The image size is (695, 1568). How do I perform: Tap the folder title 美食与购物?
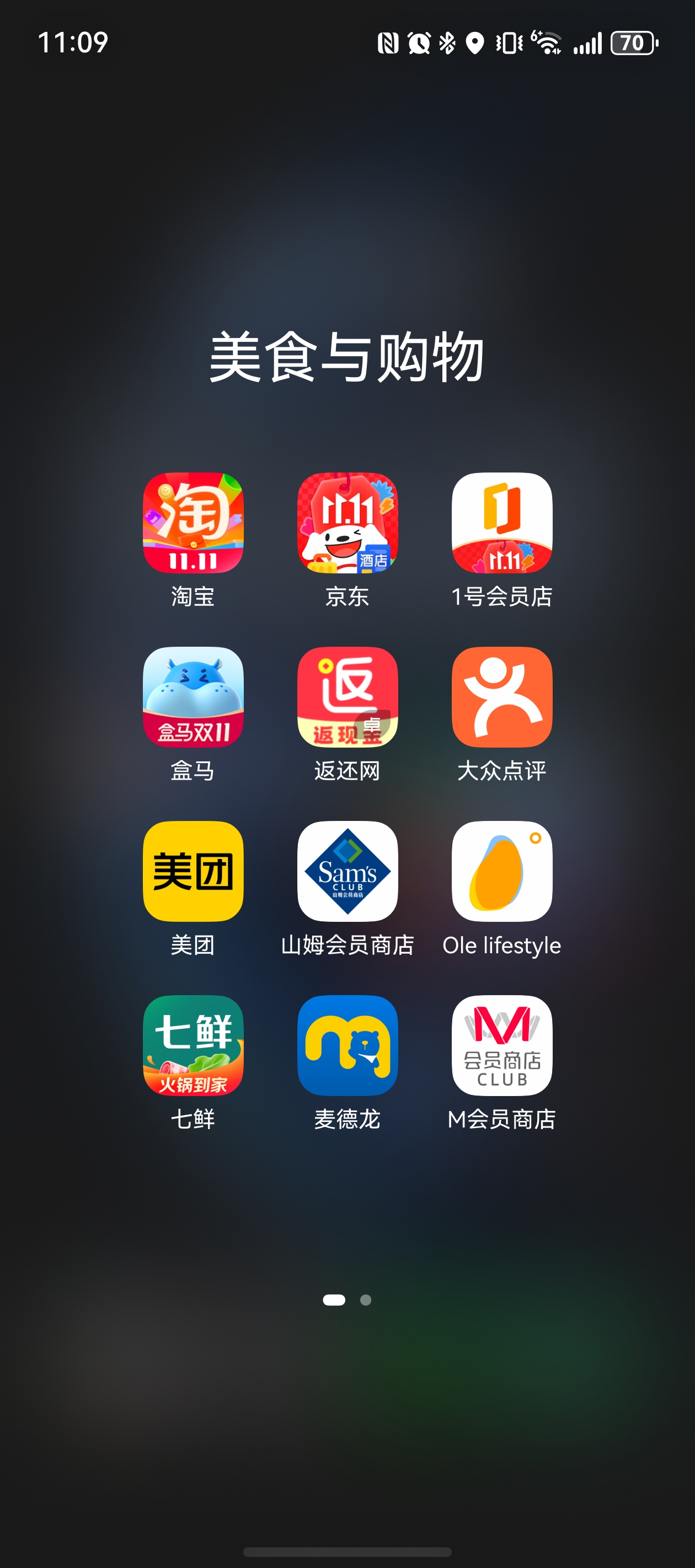click(347, 359)
